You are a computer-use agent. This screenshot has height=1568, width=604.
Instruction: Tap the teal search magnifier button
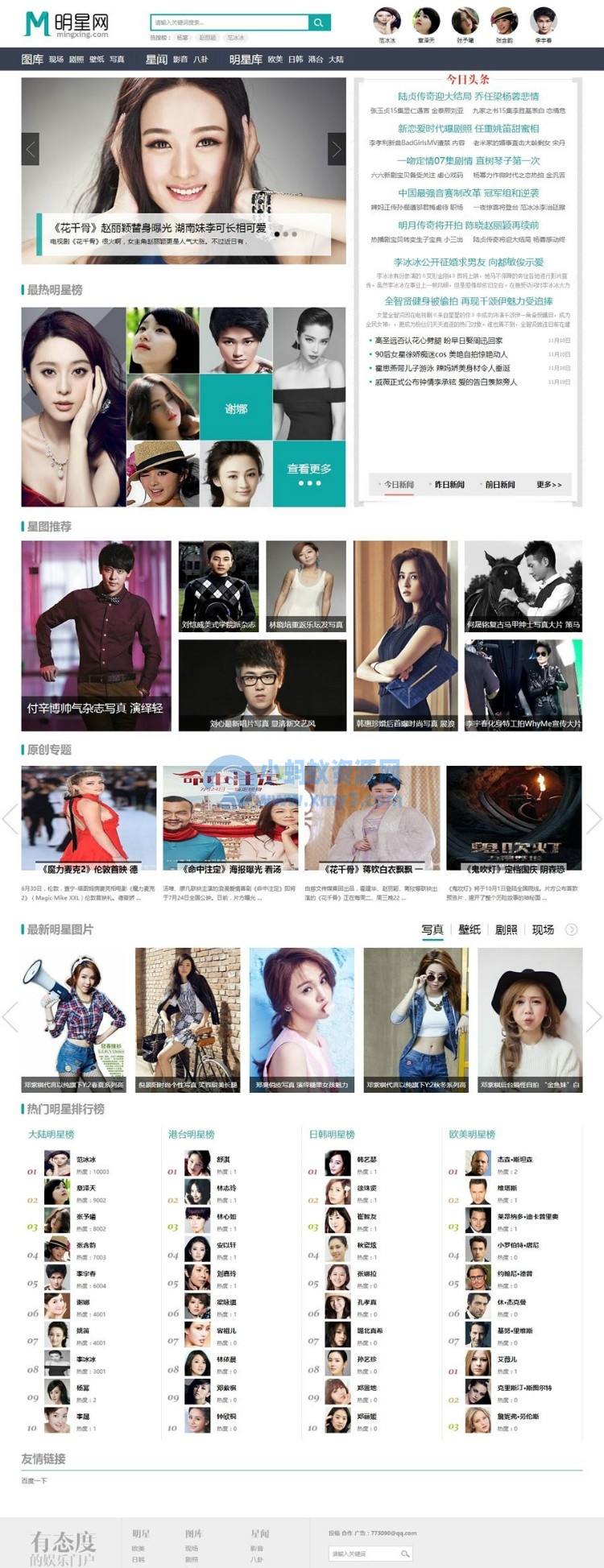pyautogui.click(x=319, y=23)
